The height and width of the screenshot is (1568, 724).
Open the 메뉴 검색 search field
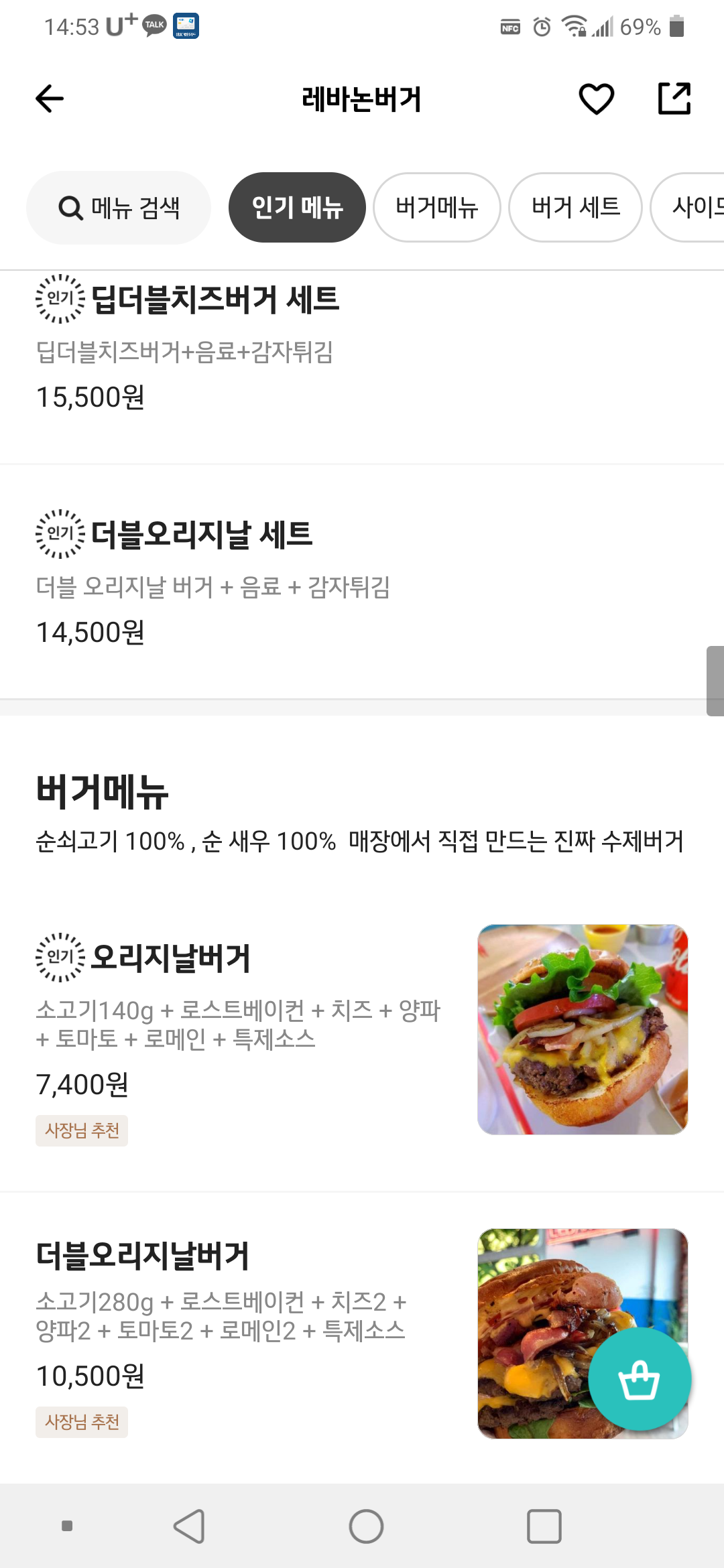pos(119,208)
